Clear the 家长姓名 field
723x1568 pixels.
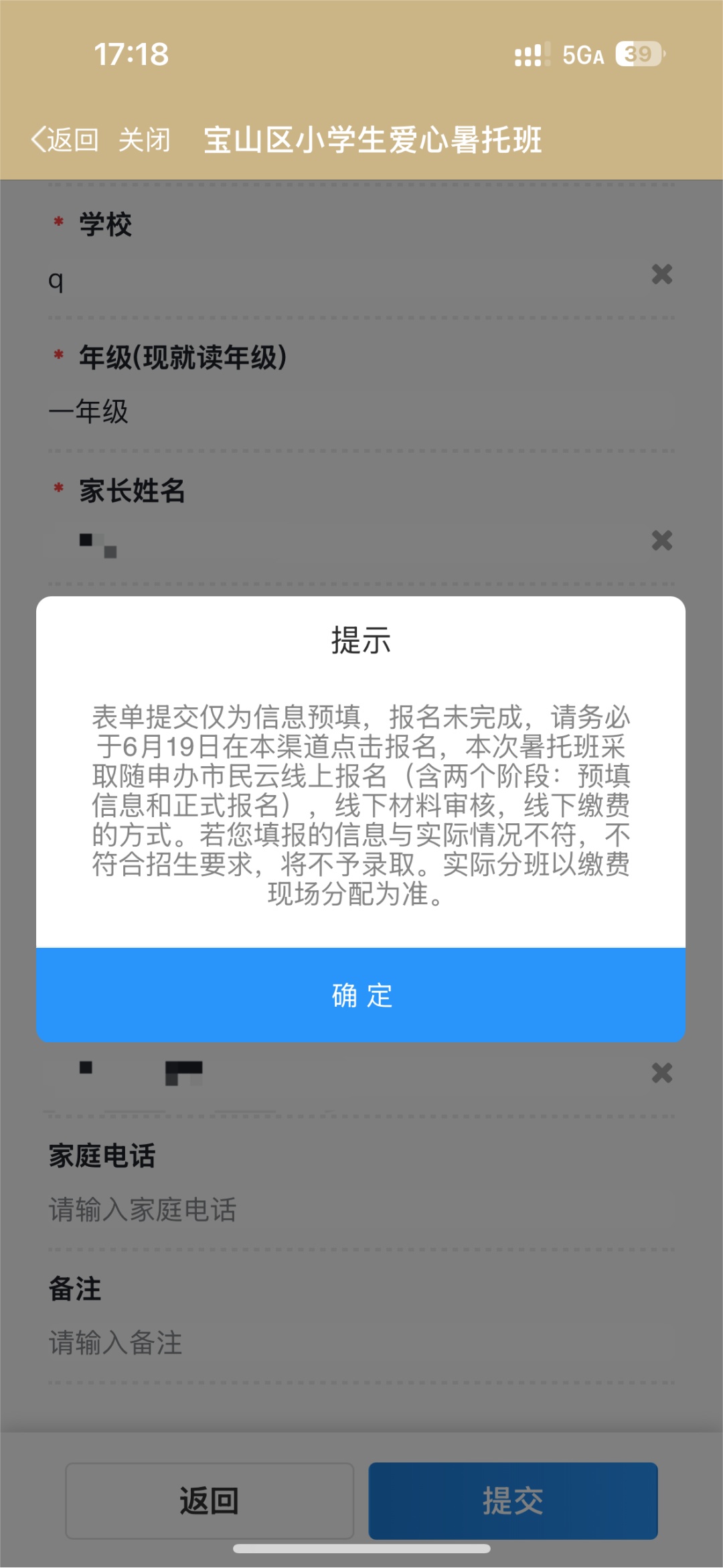[x=661, y=541]
